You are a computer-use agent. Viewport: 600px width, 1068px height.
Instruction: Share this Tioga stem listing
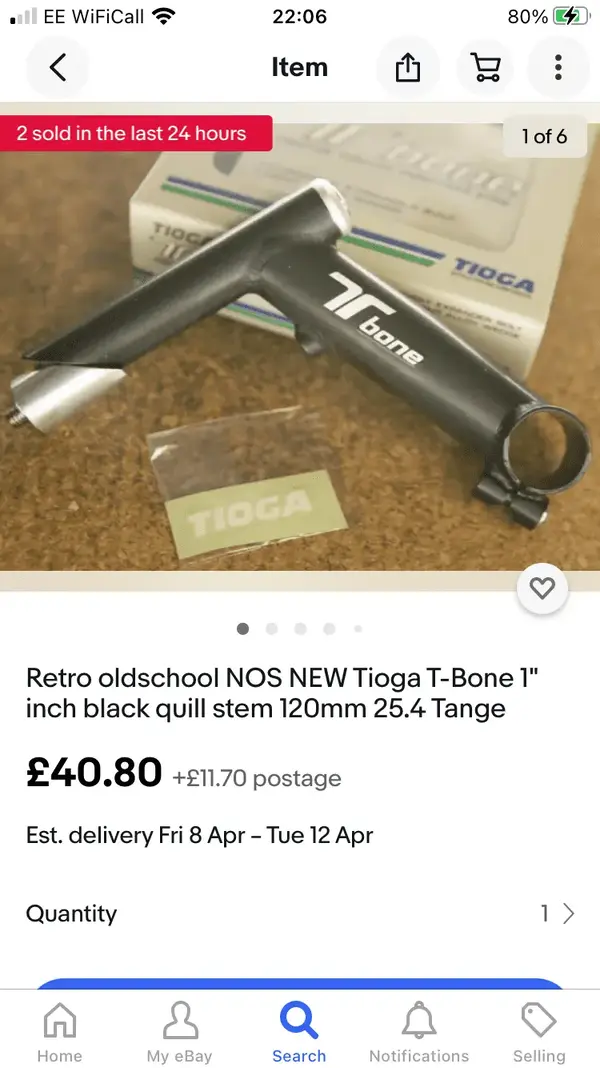pyautogui.click(x=407, y=67)
